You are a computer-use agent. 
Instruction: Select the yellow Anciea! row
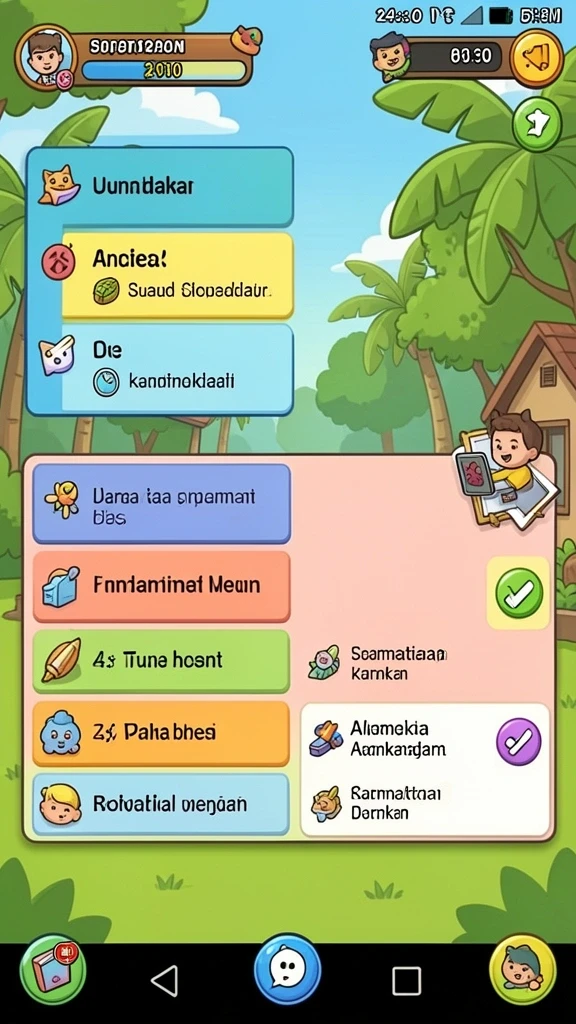click(177, 275)
